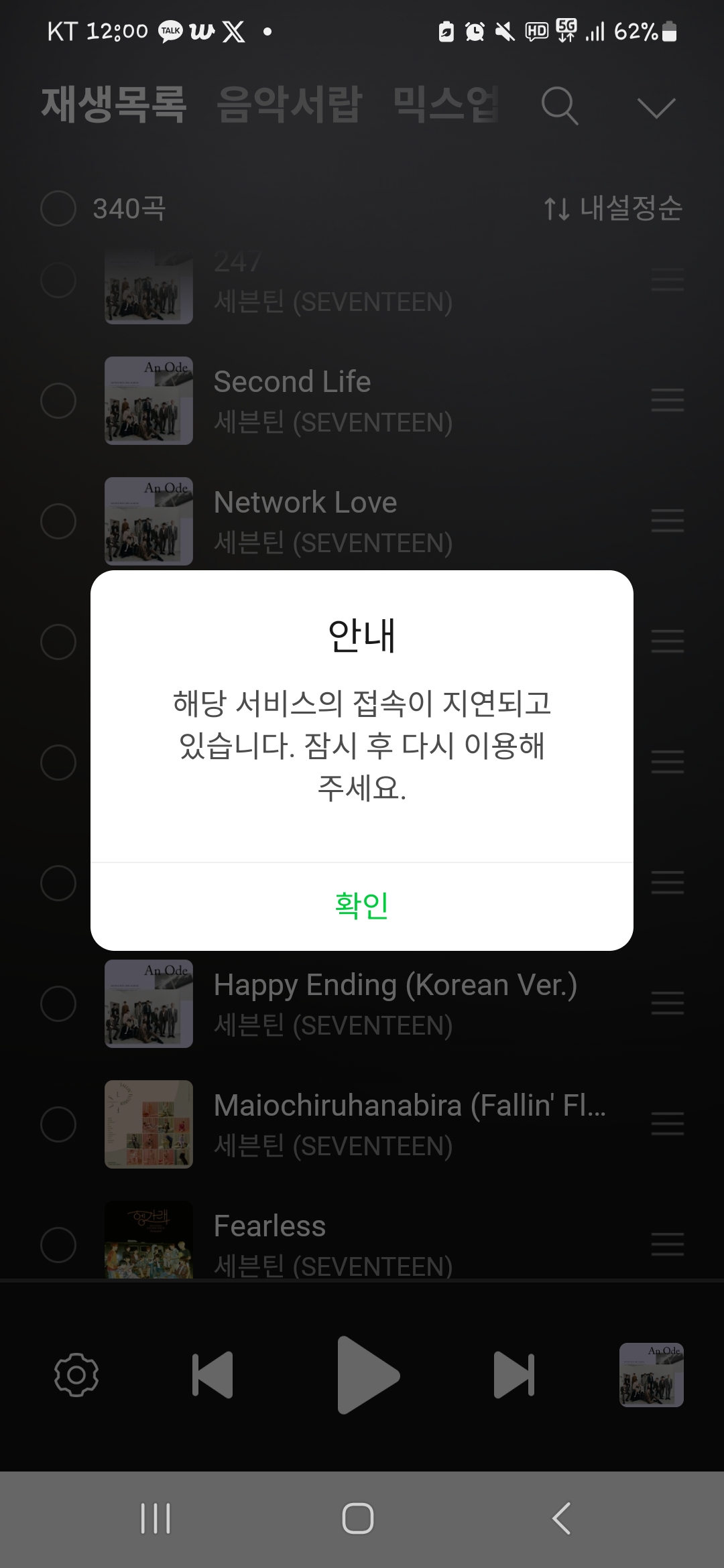Image resolution: width=724 pixels, height=1568 pixels.
Task: Check the circle next to Network Love
Action: click(58, 521)
